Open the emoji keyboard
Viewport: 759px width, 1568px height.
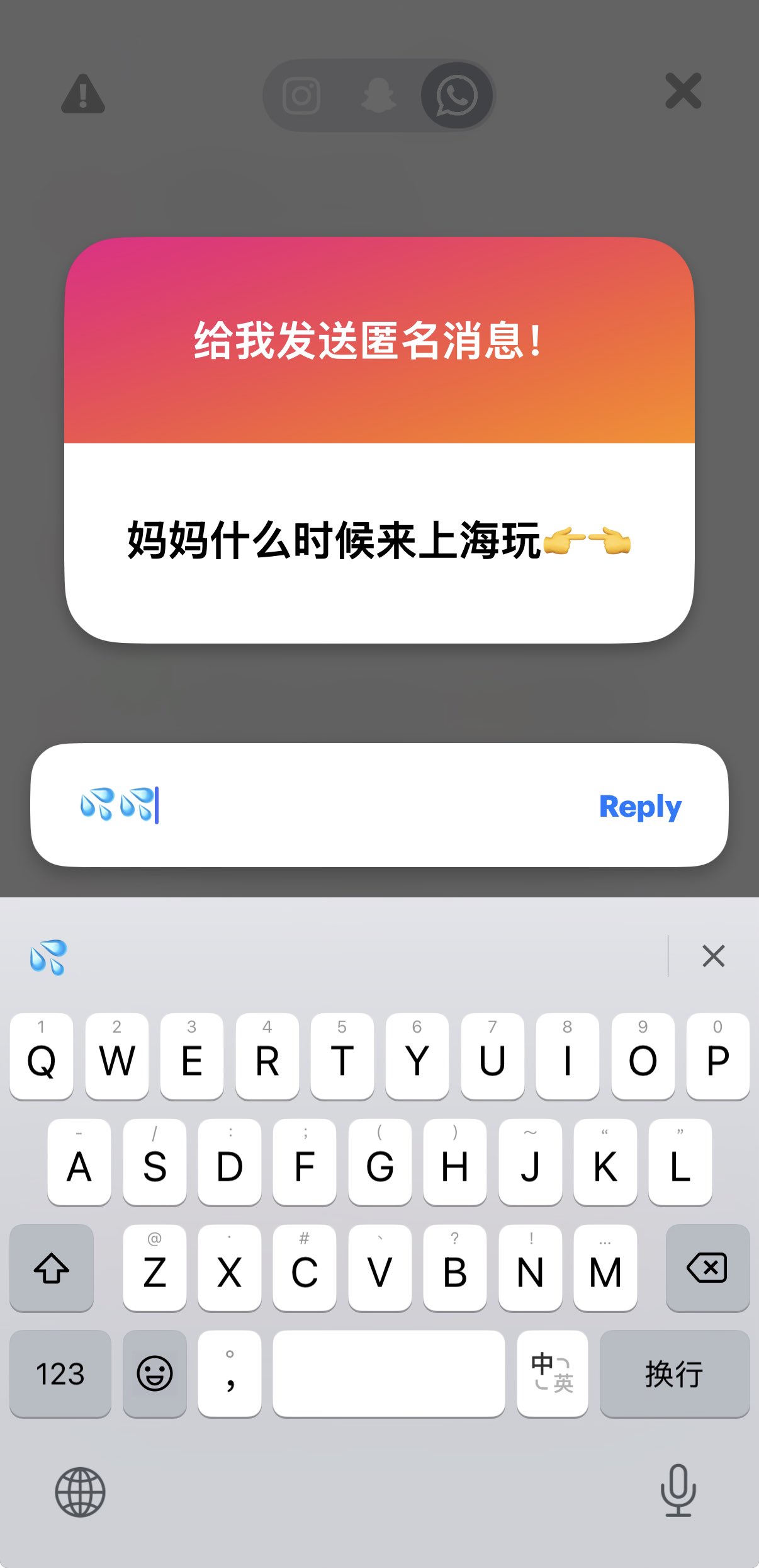point(155,1373)
